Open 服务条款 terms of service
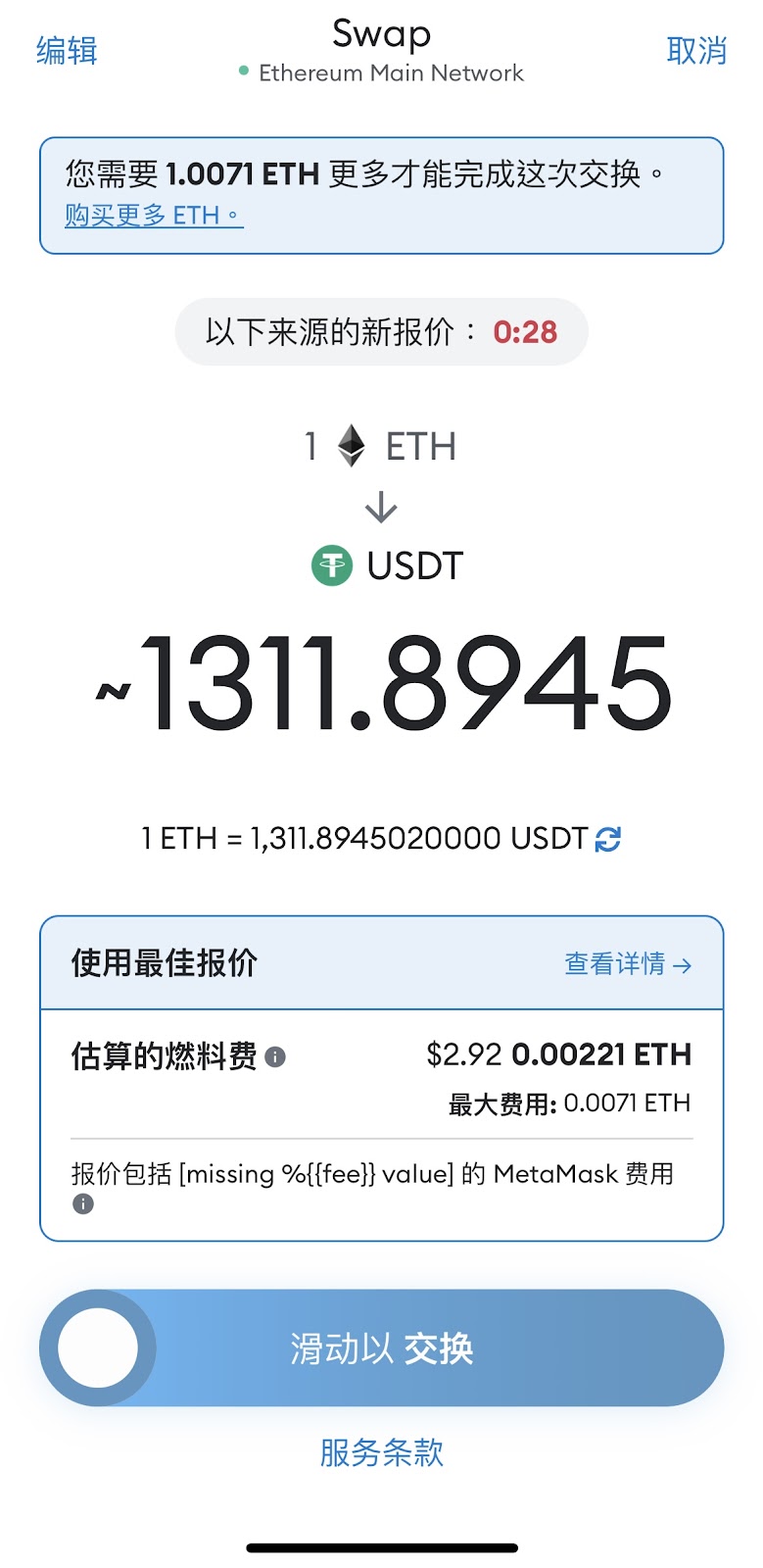This screenshot has height=1568, width=763. 382,1452
